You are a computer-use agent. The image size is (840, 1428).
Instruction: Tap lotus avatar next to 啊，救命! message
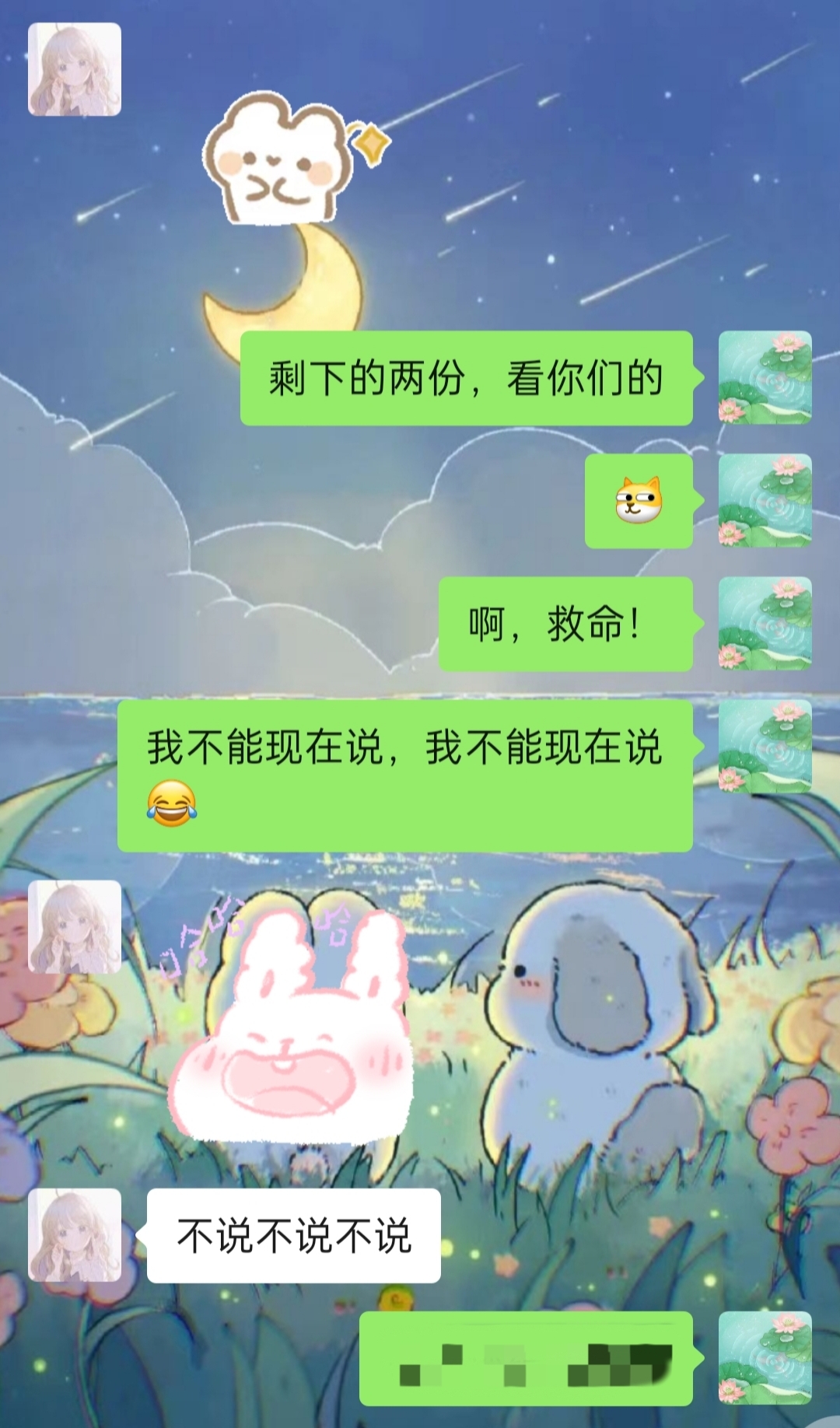click(x=765, y=624)
